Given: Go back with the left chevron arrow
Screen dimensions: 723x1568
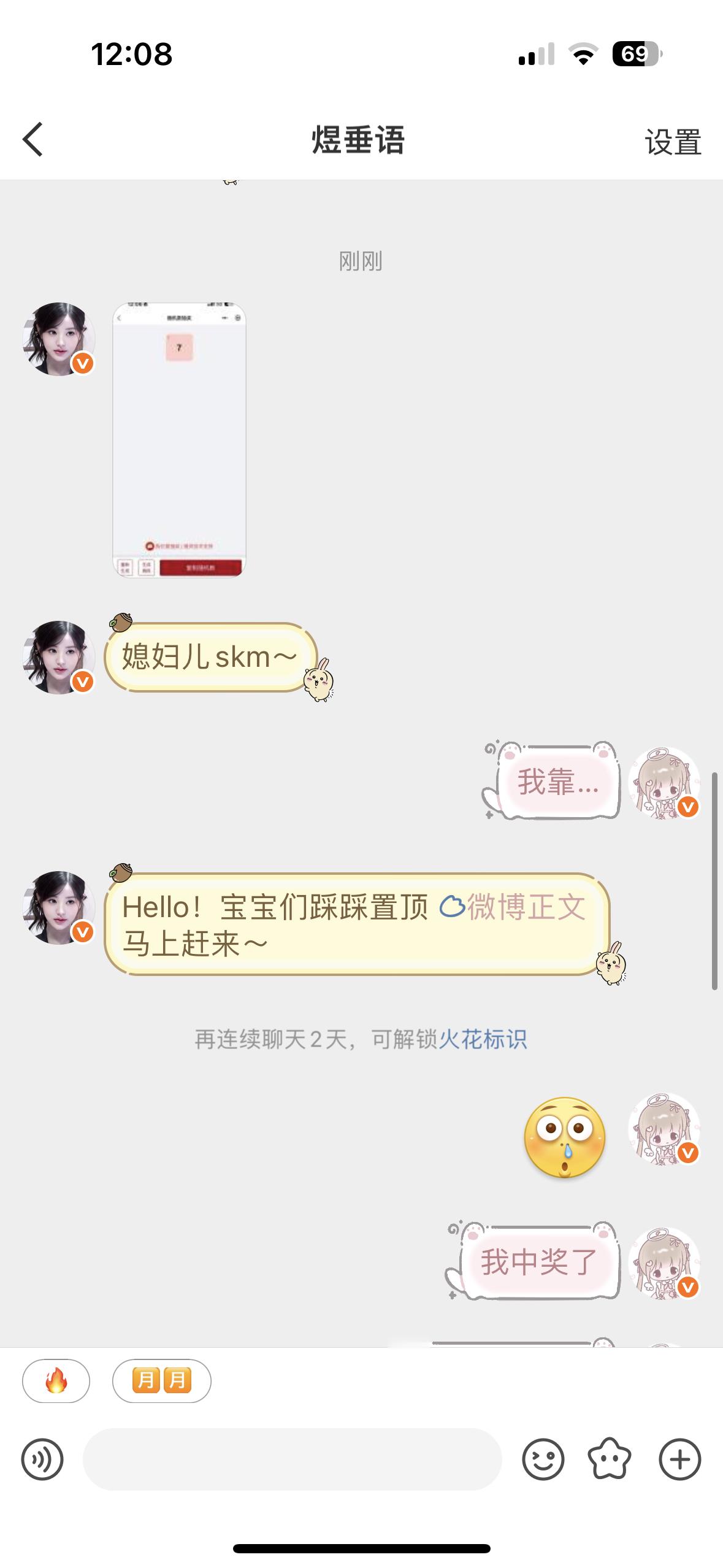Looking at the screenshot, I should [x=31, y=140].
